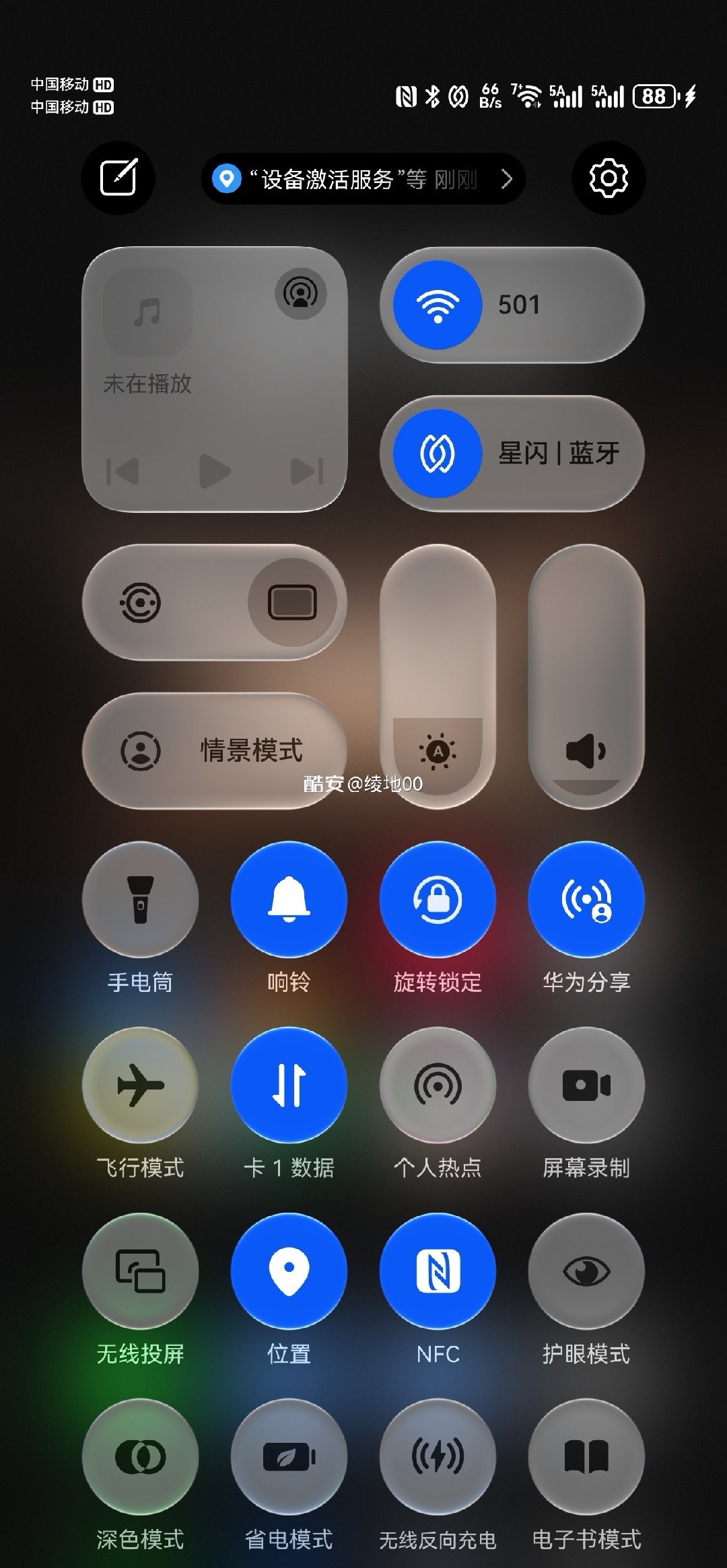Enable 个人热点 hotspot
727x1568 pixels.
[x=438, y=1085]
